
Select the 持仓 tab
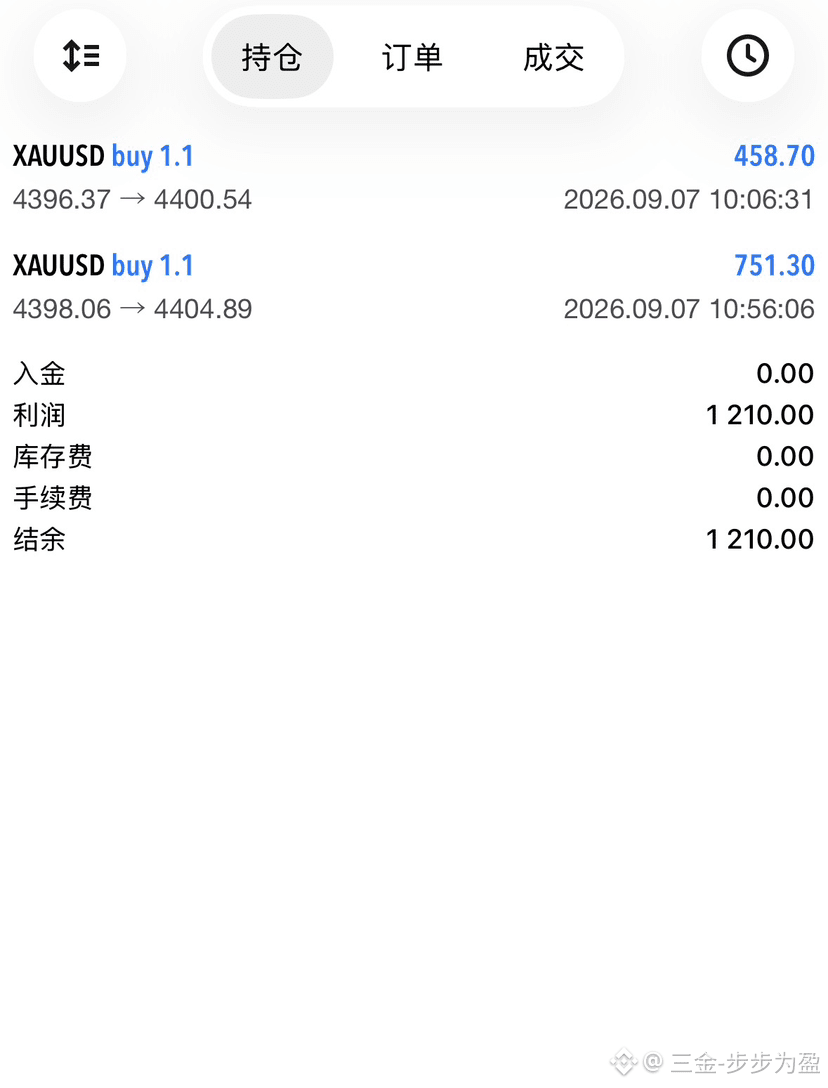click(272, 57)
